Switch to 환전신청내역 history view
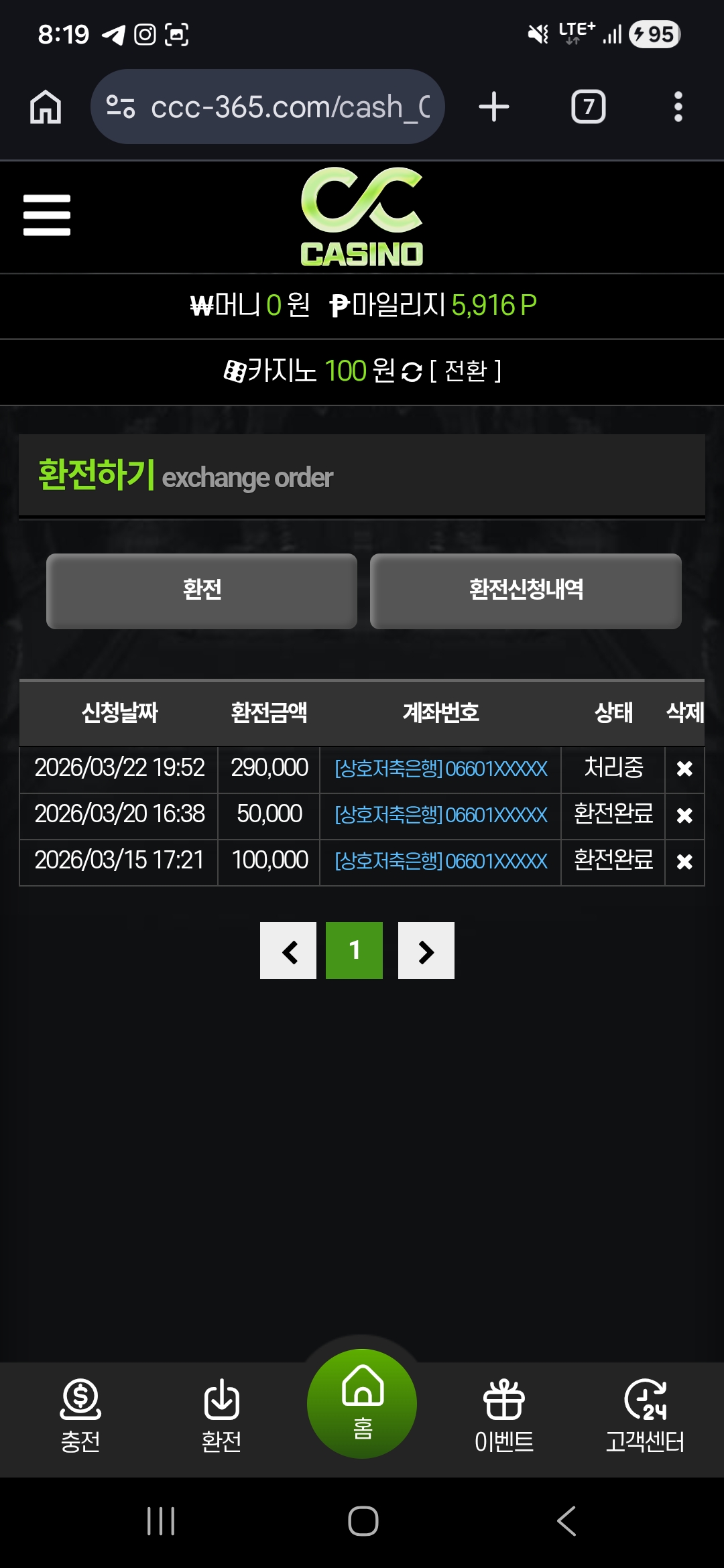 (526, 591)
